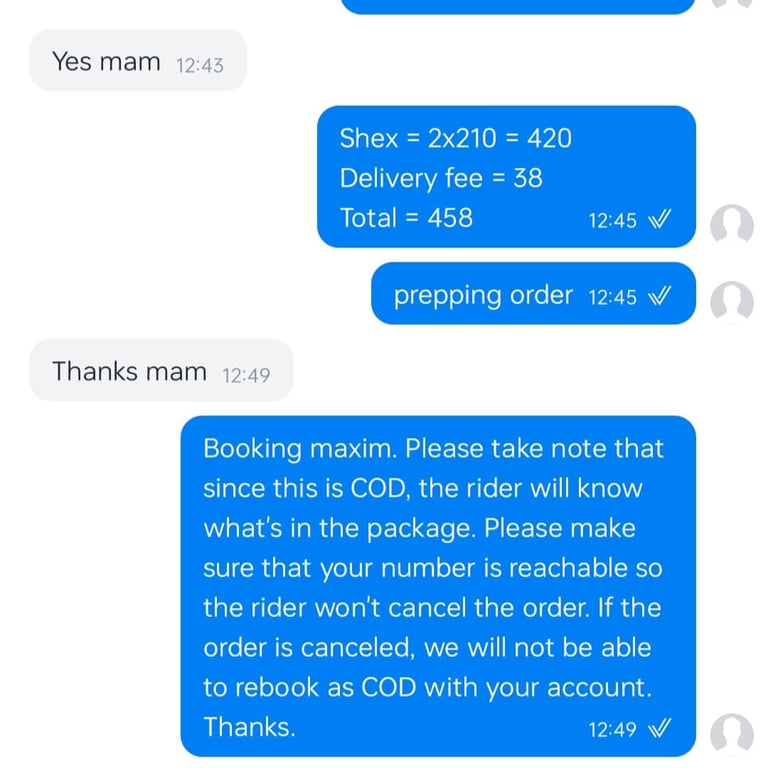Viewport: 768px width, 768px height.
Task: Open sender avatar beside the Total = 458 message
Action: (x=732, y=224)
